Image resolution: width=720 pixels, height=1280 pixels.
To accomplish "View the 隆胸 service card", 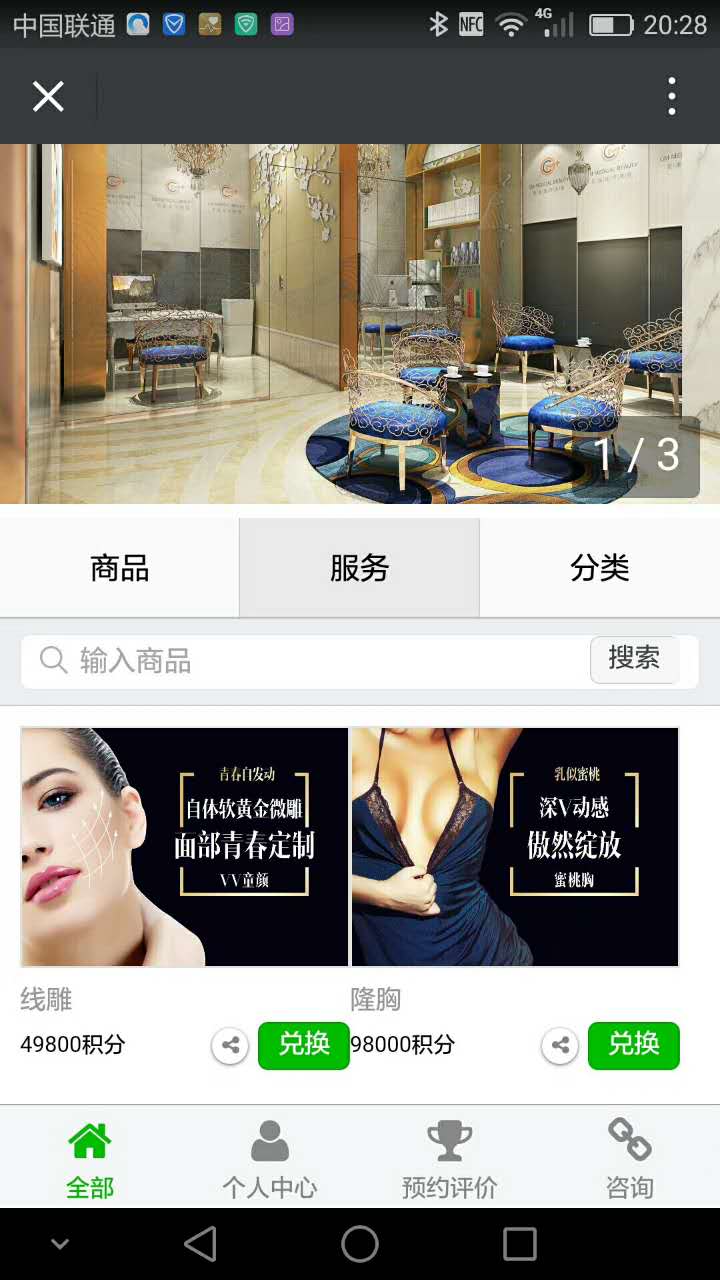I will 515,847.
